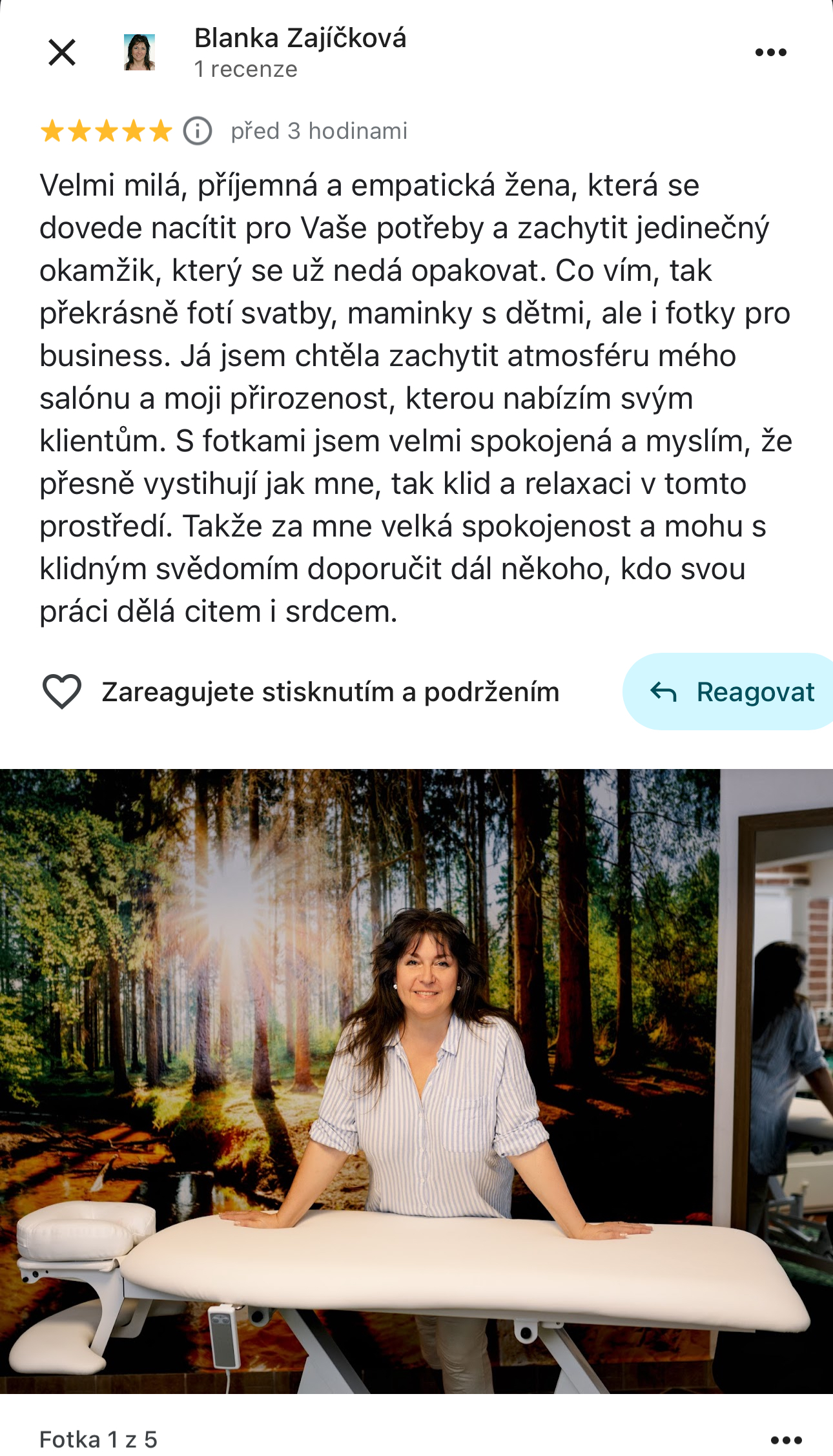Like the review with the heart icon

62,692
